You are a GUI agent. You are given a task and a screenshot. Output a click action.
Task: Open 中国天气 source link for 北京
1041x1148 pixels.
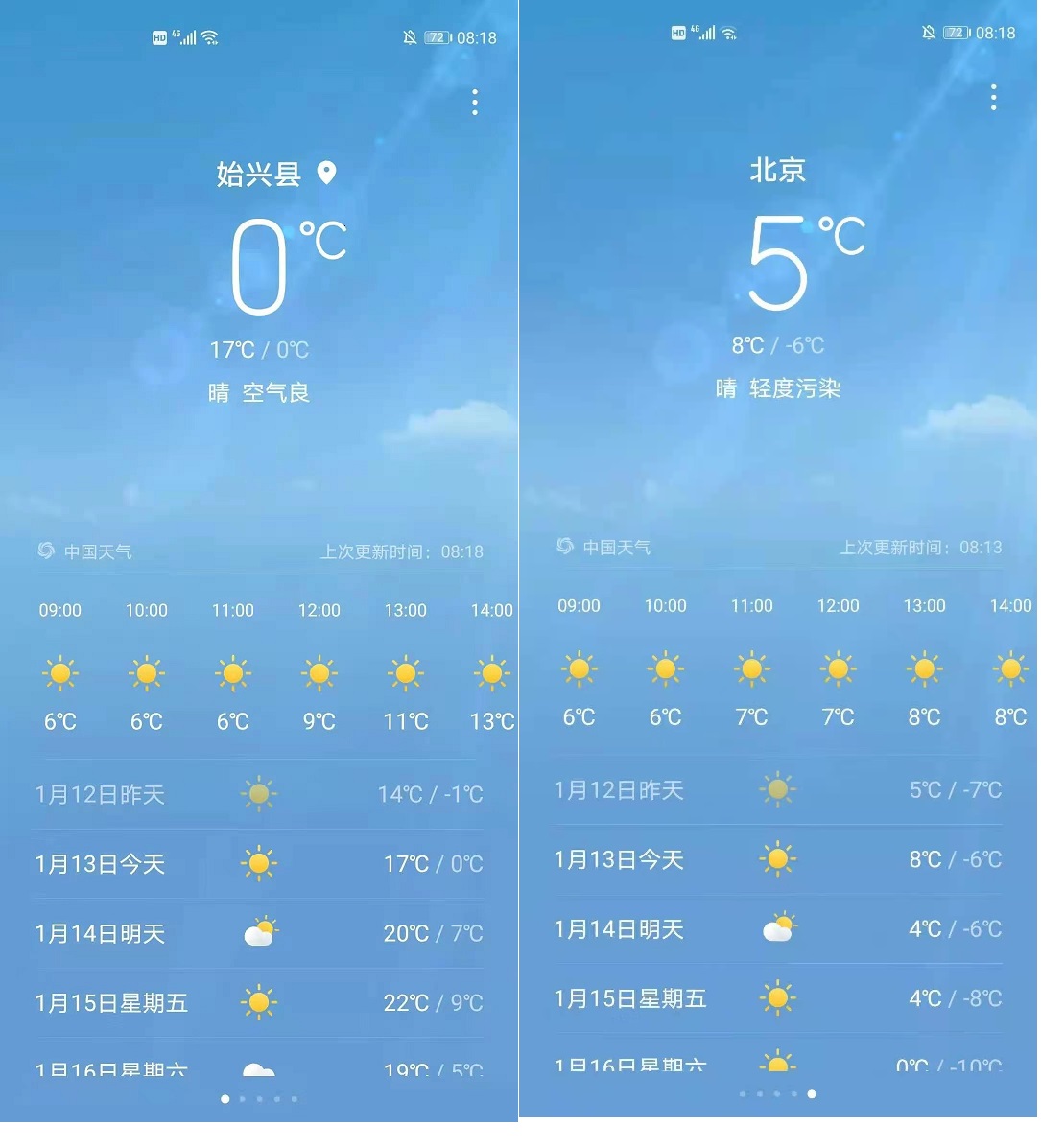(604, 548)
